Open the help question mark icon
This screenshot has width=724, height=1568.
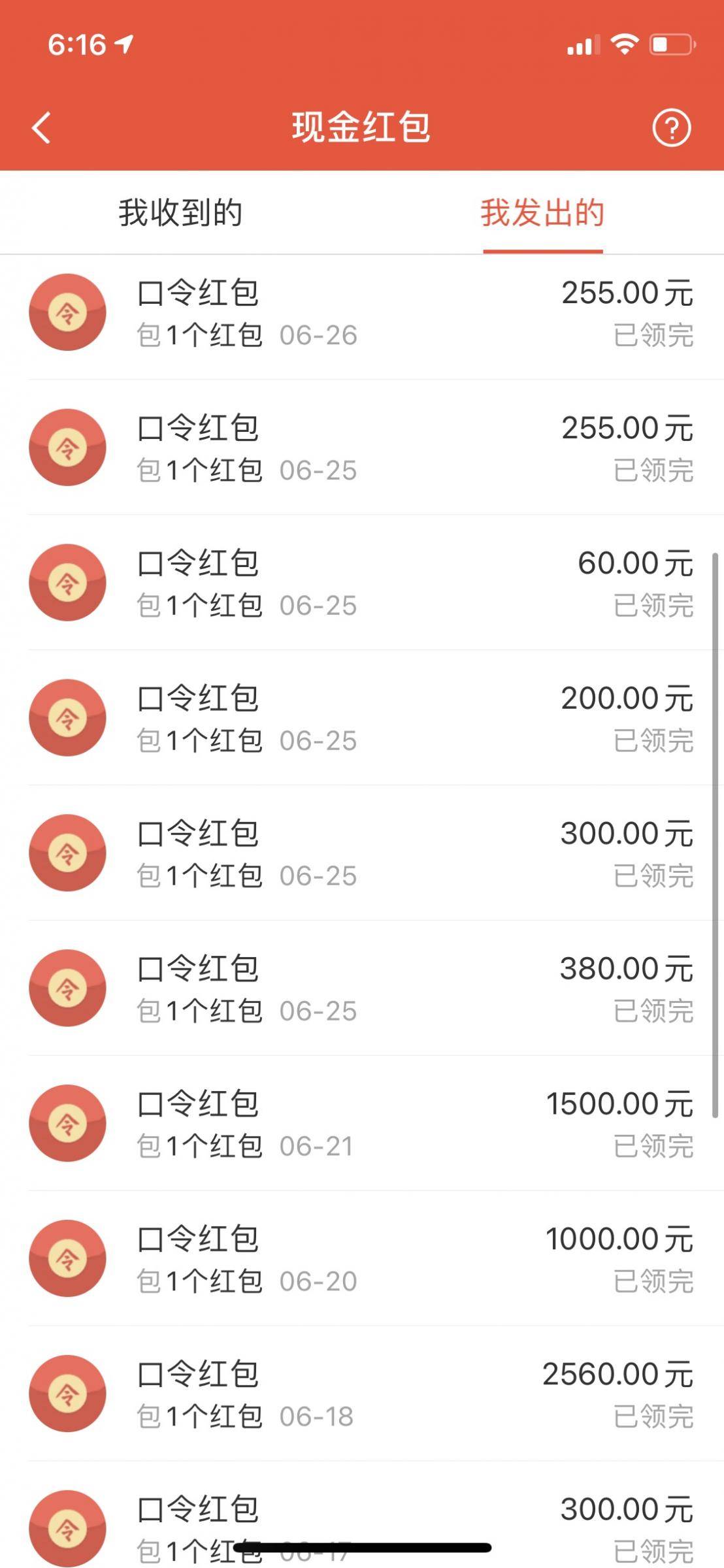coord(671,127)
